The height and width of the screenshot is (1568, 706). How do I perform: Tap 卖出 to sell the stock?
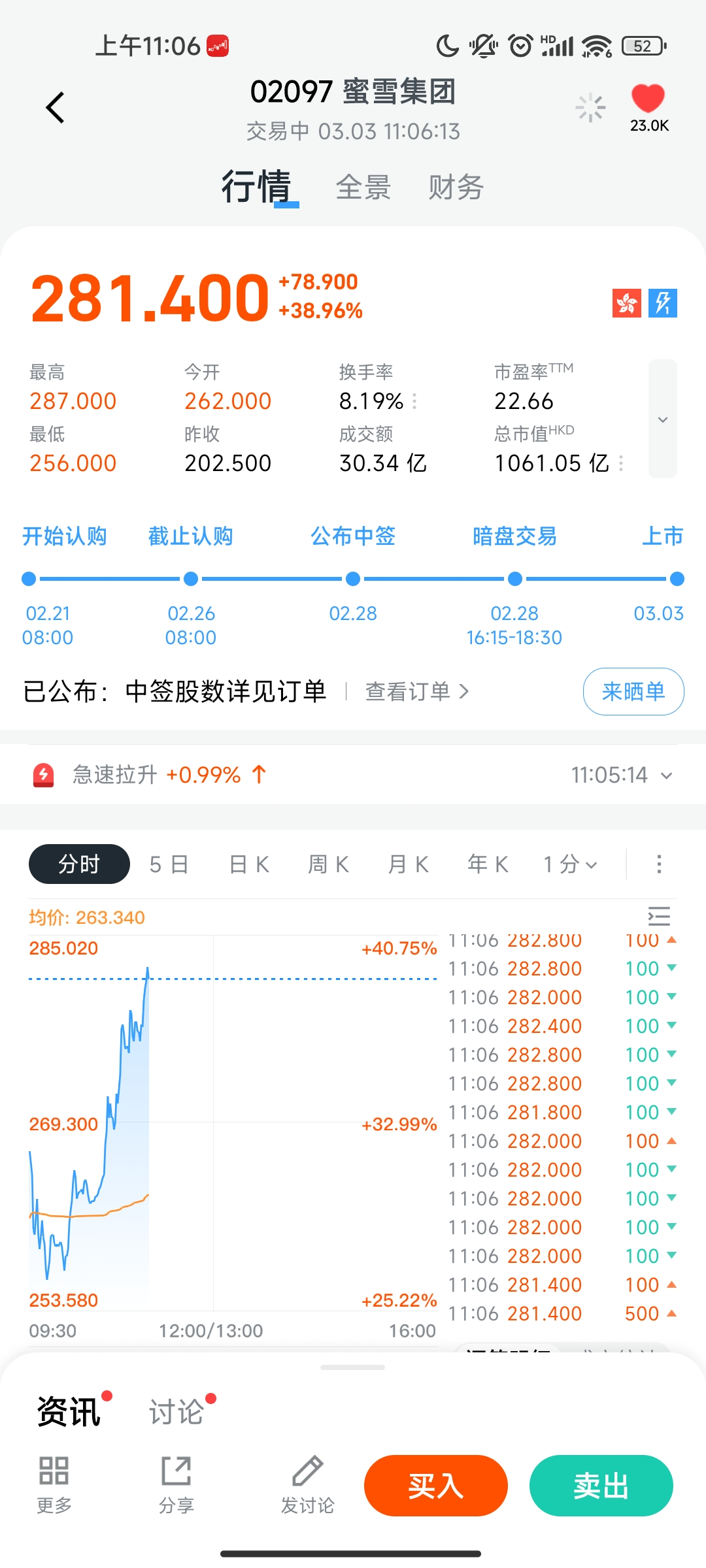[601, 1486]
